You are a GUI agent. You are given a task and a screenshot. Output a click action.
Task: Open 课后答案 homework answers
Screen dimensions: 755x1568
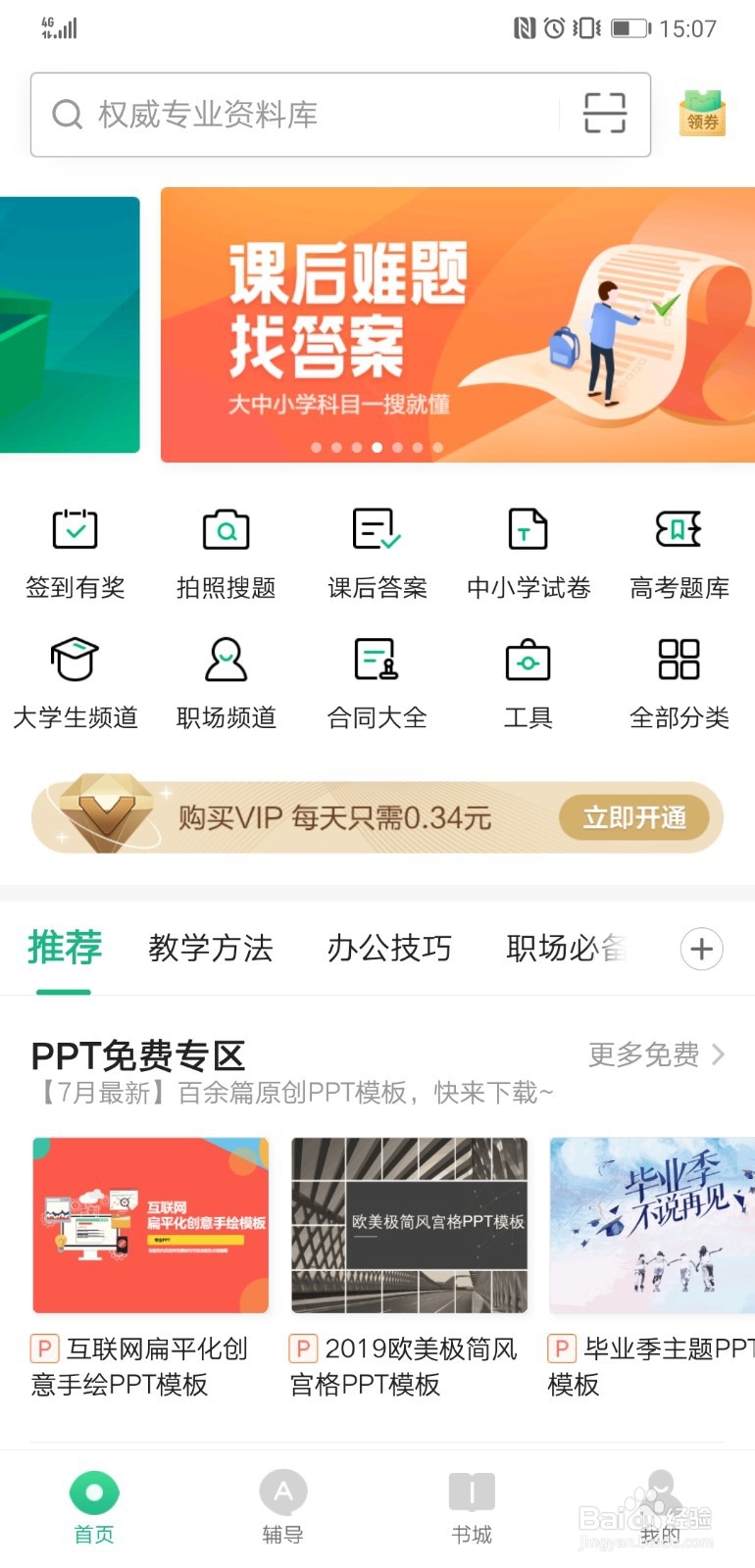pyautogui.click(x=377, y=549)
